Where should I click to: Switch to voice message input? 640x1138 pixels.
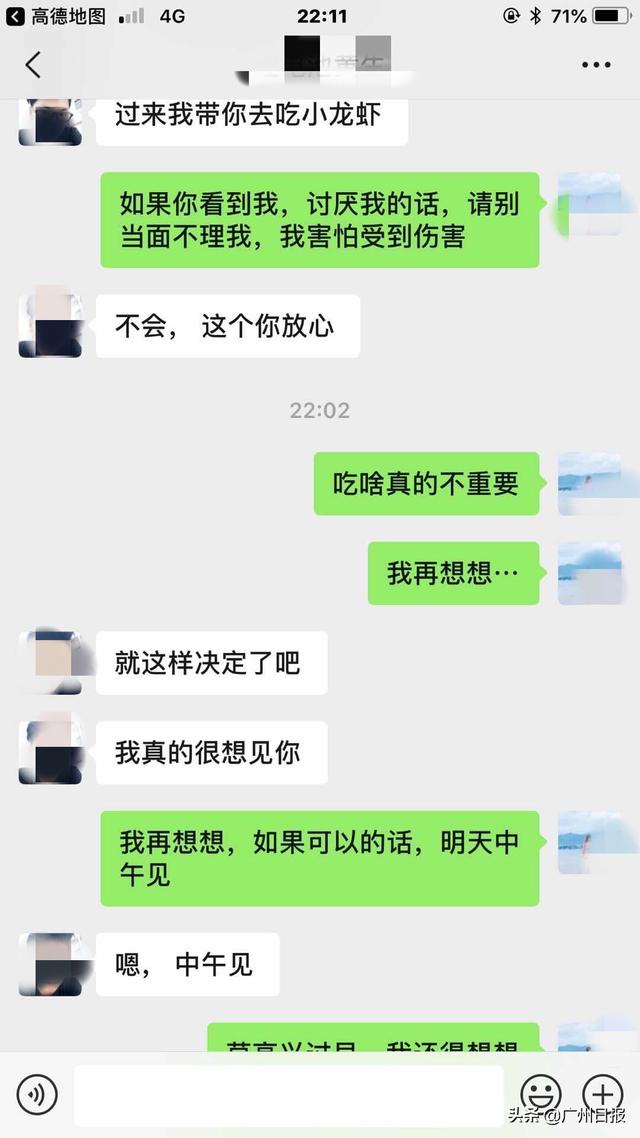pyautogui.click(x=37, y=1095)
